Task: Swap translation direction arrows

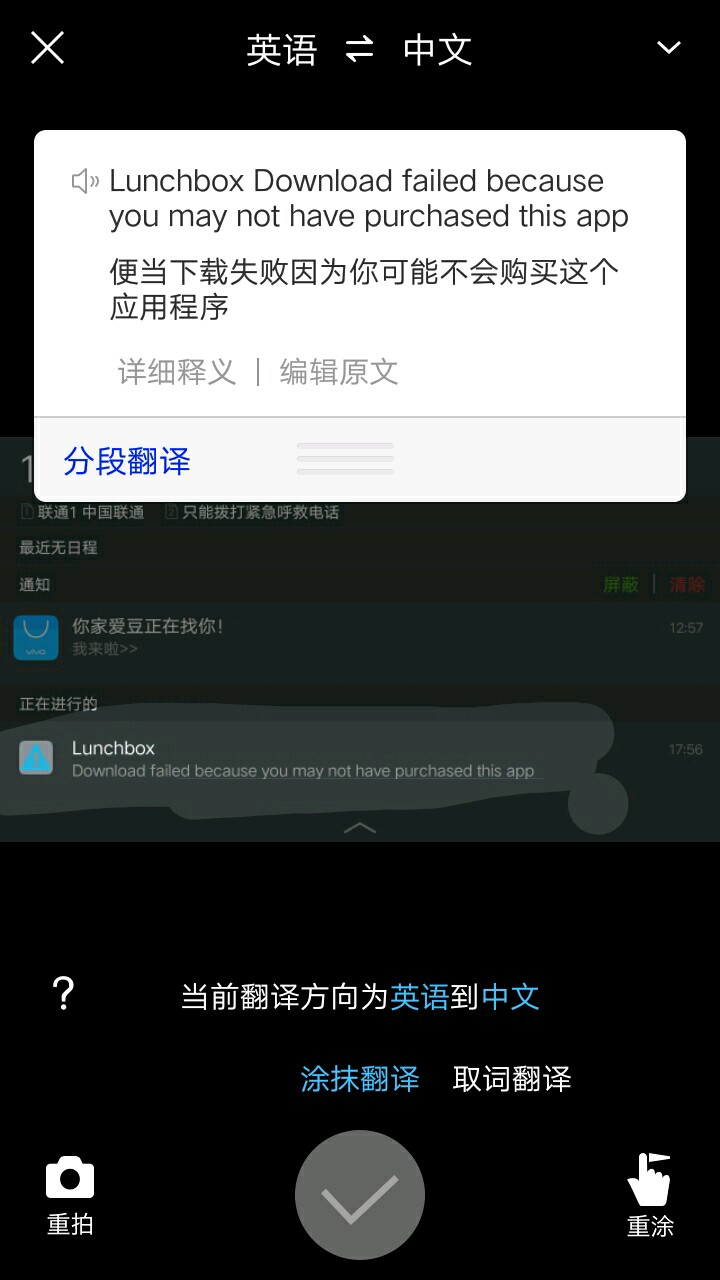Action: click(359, 49)
